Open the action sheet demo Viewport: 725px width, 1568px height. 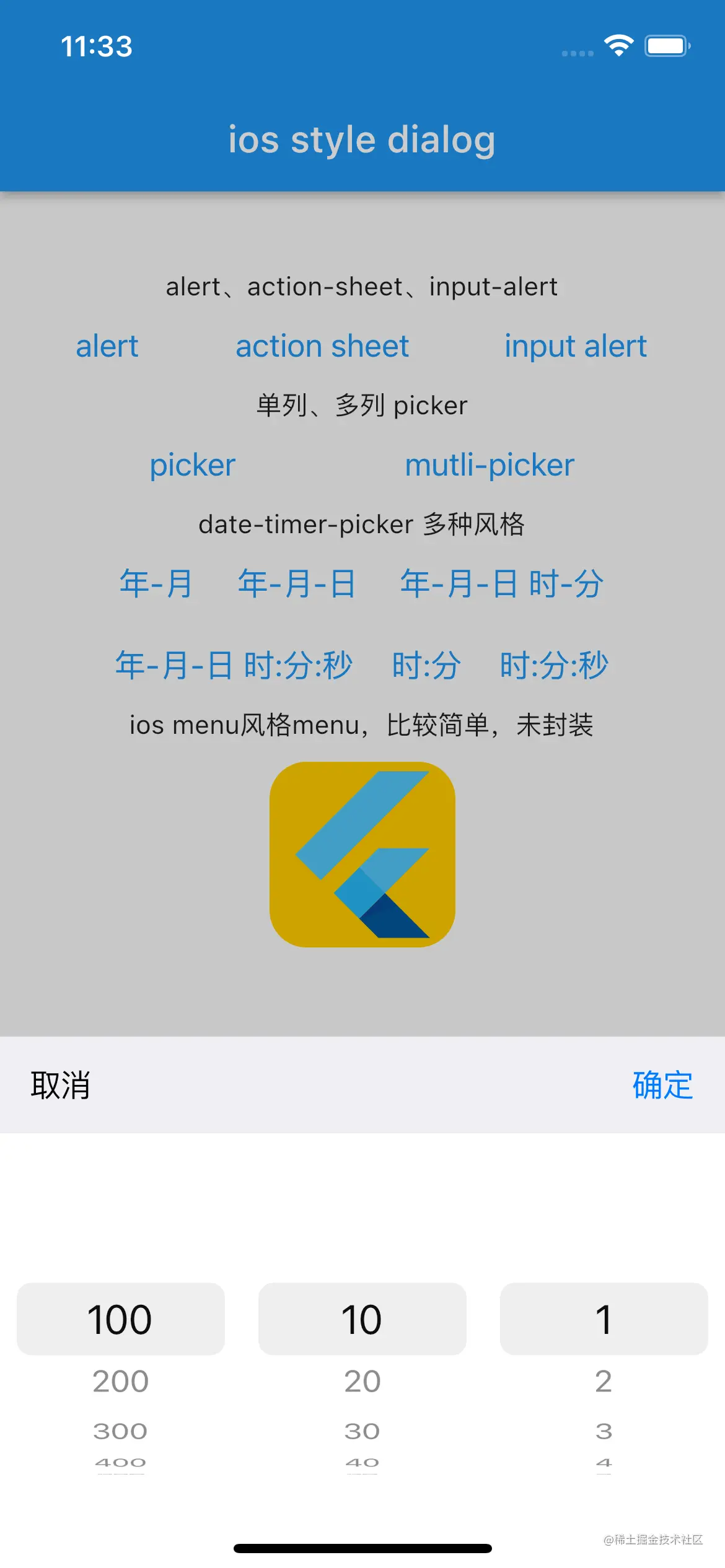coord(322,346)
